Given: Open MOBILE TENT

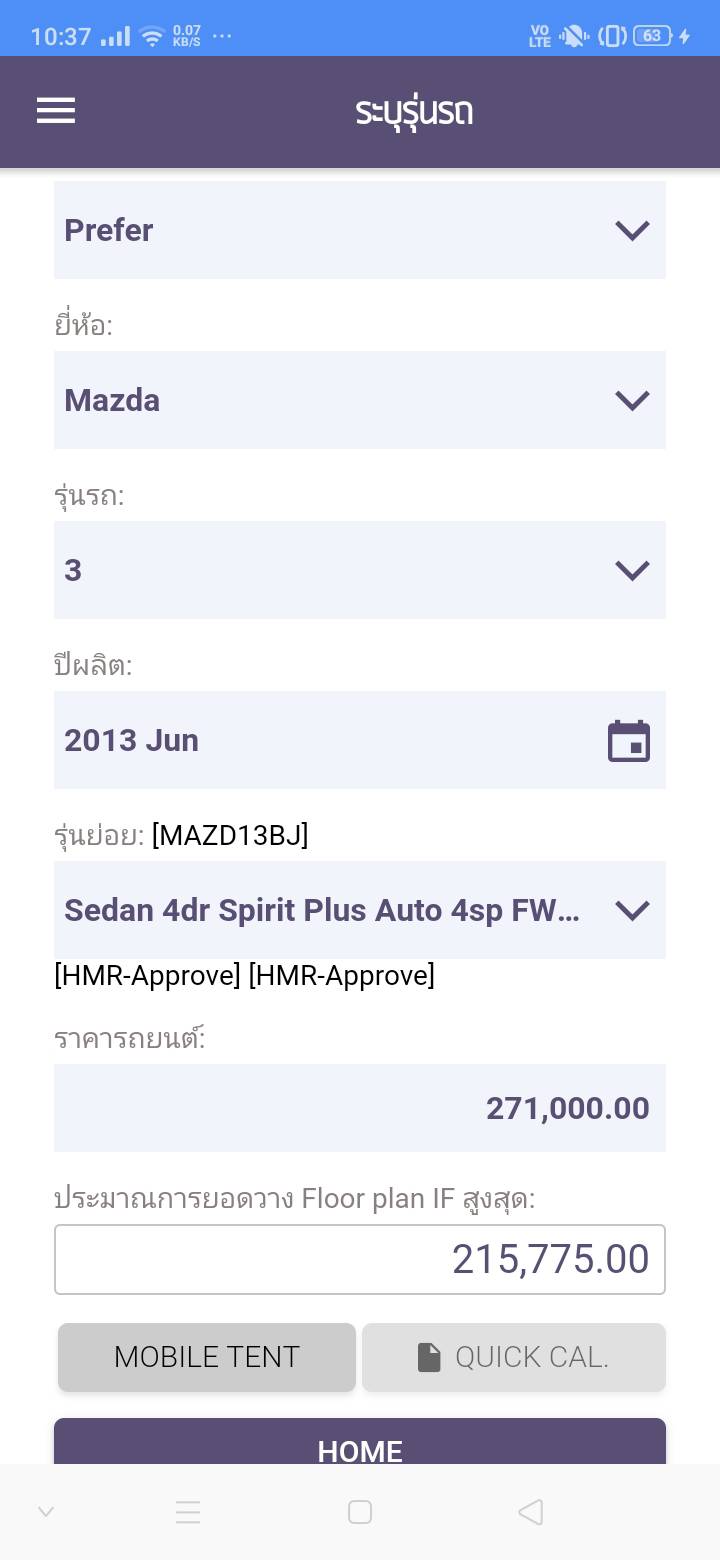Looking at the screenshot, I should coord(207,1357).
